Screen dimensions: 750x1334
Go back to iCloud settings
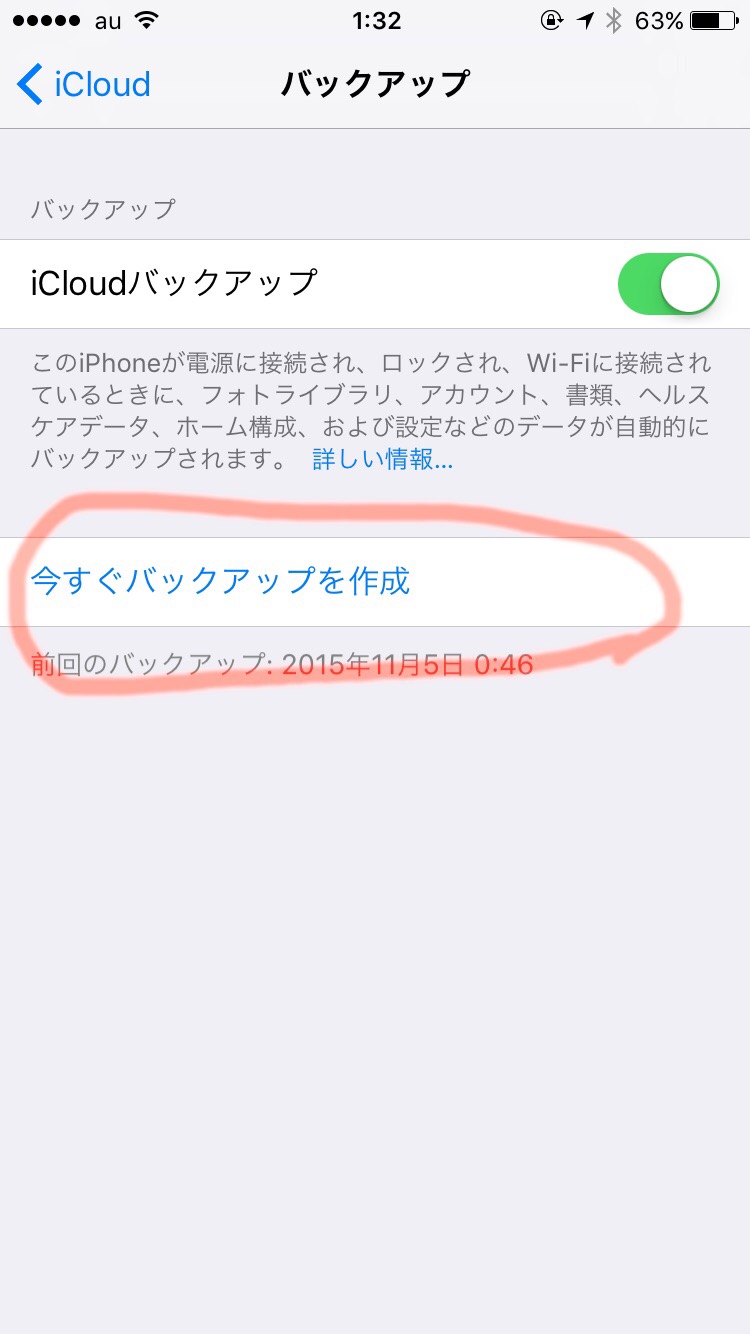[84, 84]
